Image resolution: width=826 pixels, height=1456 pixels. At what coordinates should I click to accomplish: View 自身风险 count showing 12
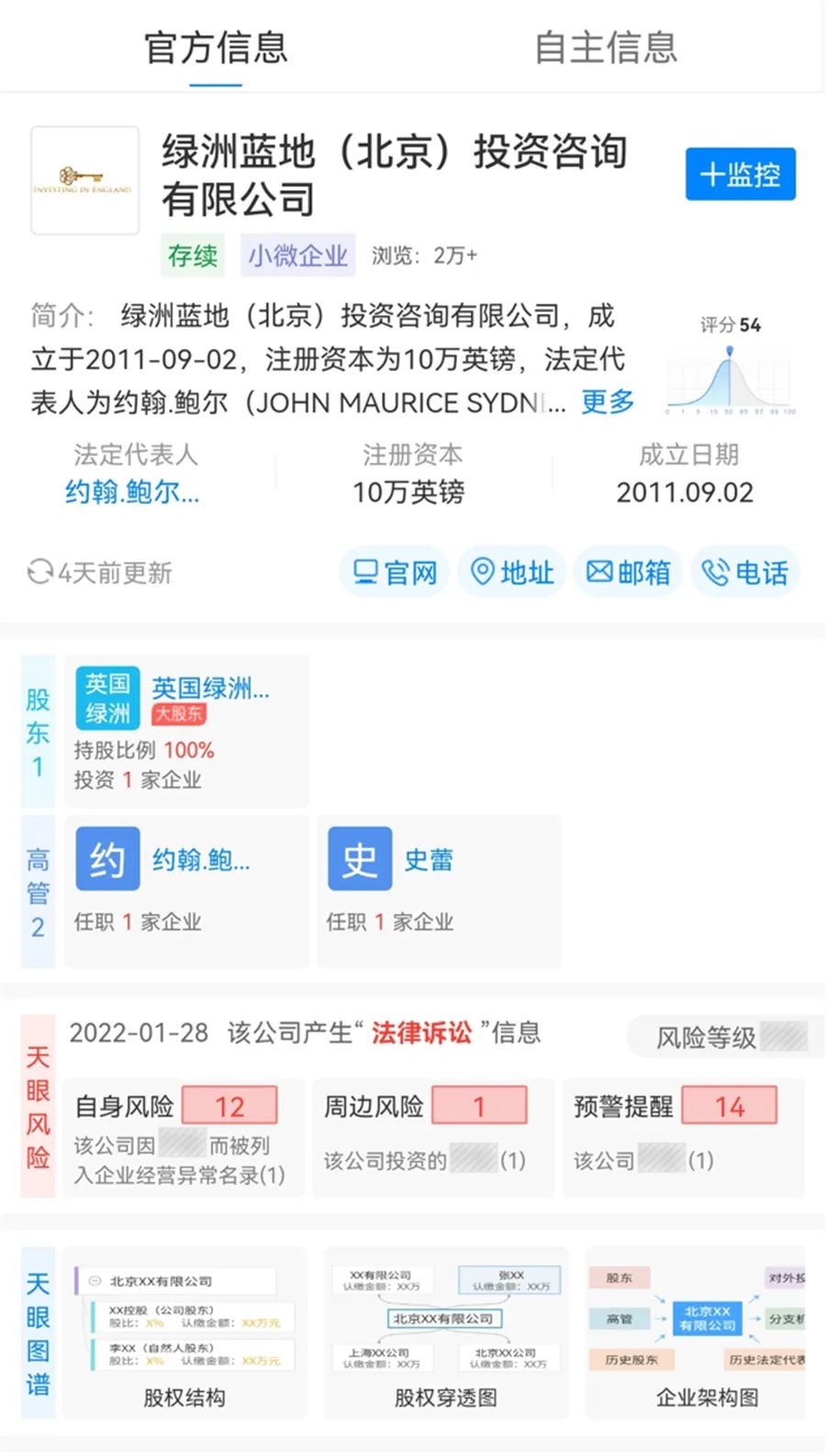click(x=230, y=1105)
